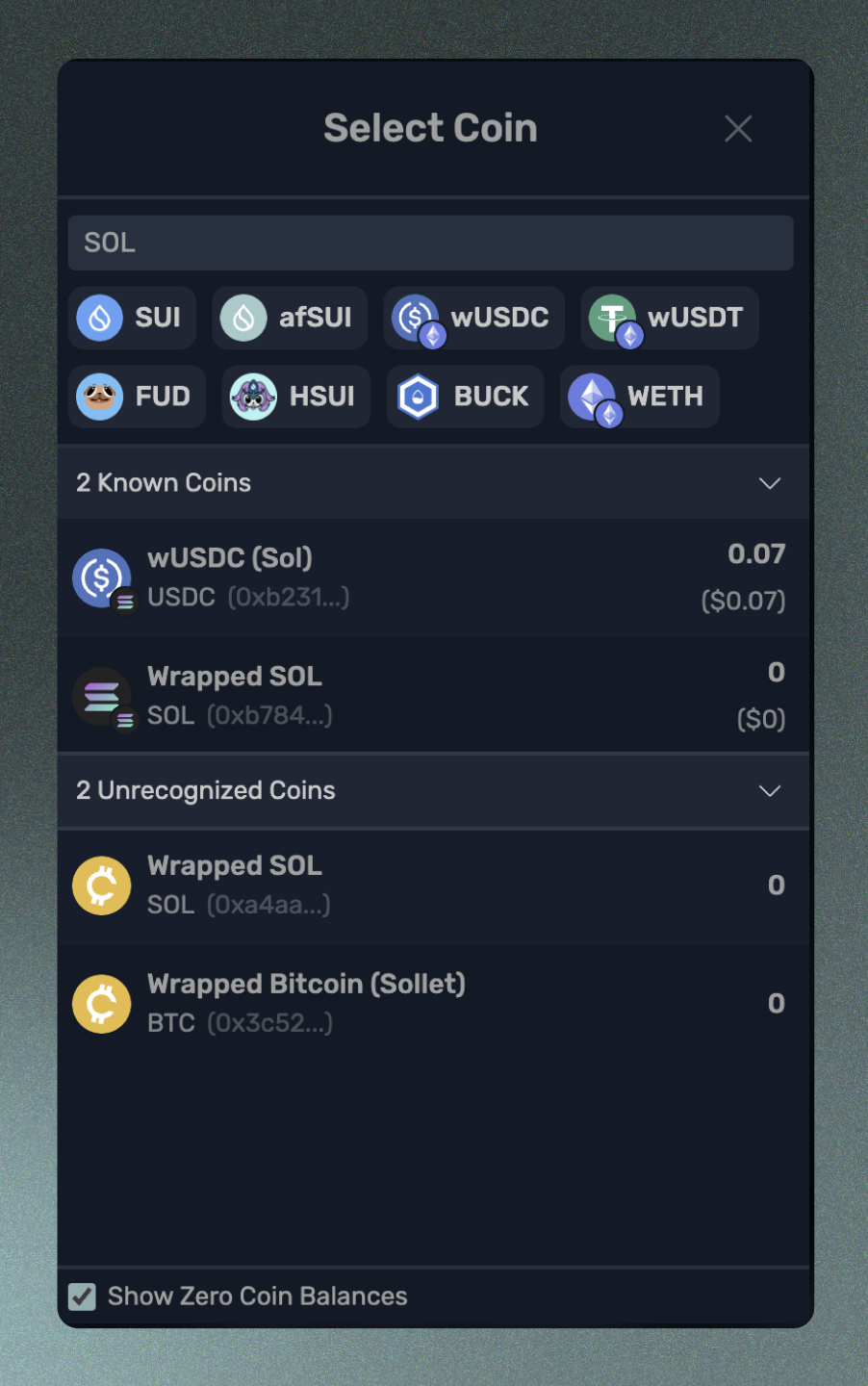This screenshot has width=868, height=1386.
Task: Choose the wUSDC chip
Action: pos(473,318)
